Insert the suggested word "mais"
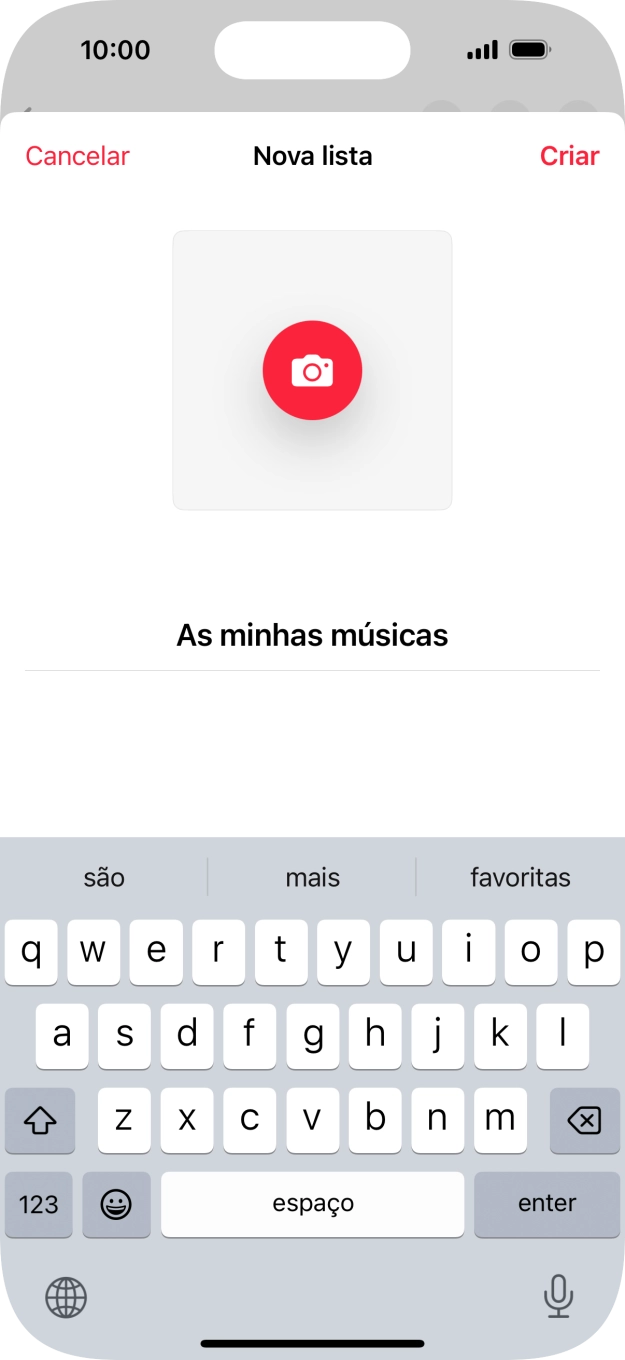 coord(312,877)
